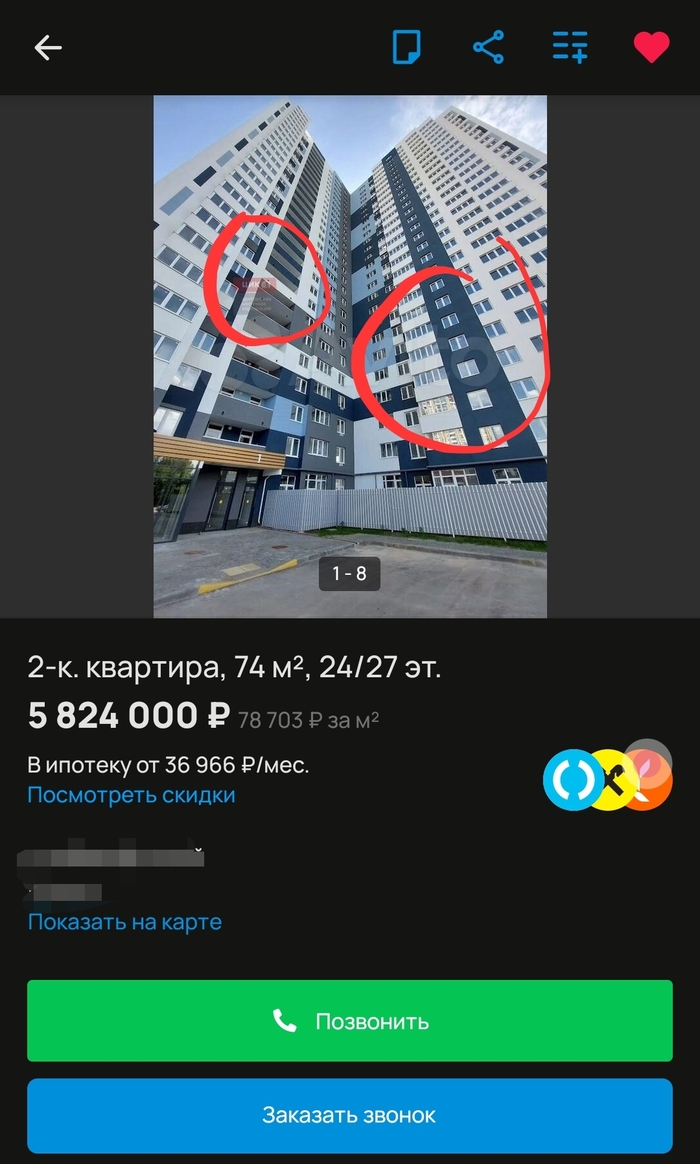The image size is (700, 1164).
Task: Share this apartment listing
Action: coord(488,48)
